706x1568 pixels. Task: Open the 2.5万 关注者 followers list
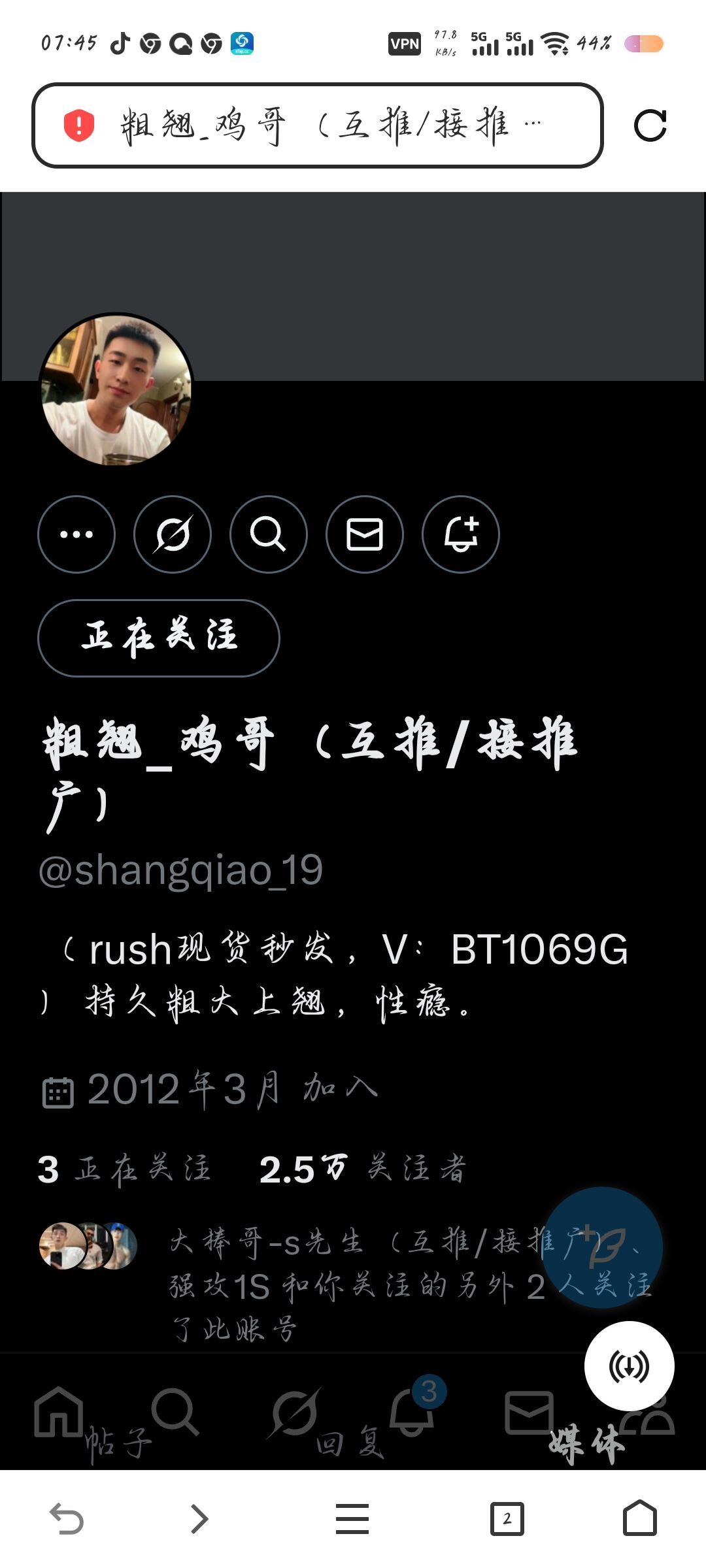(363, 1169)
